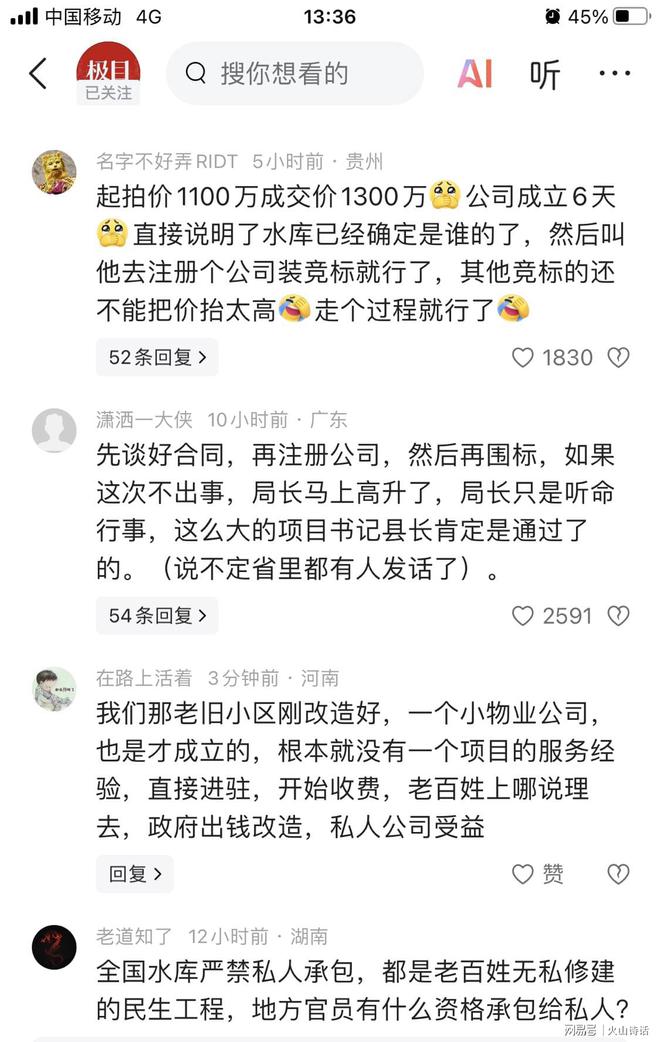Screen dimensions: 660x1042
Task: Open 在路上活着's profile avatar
Action: pos(54,688)
